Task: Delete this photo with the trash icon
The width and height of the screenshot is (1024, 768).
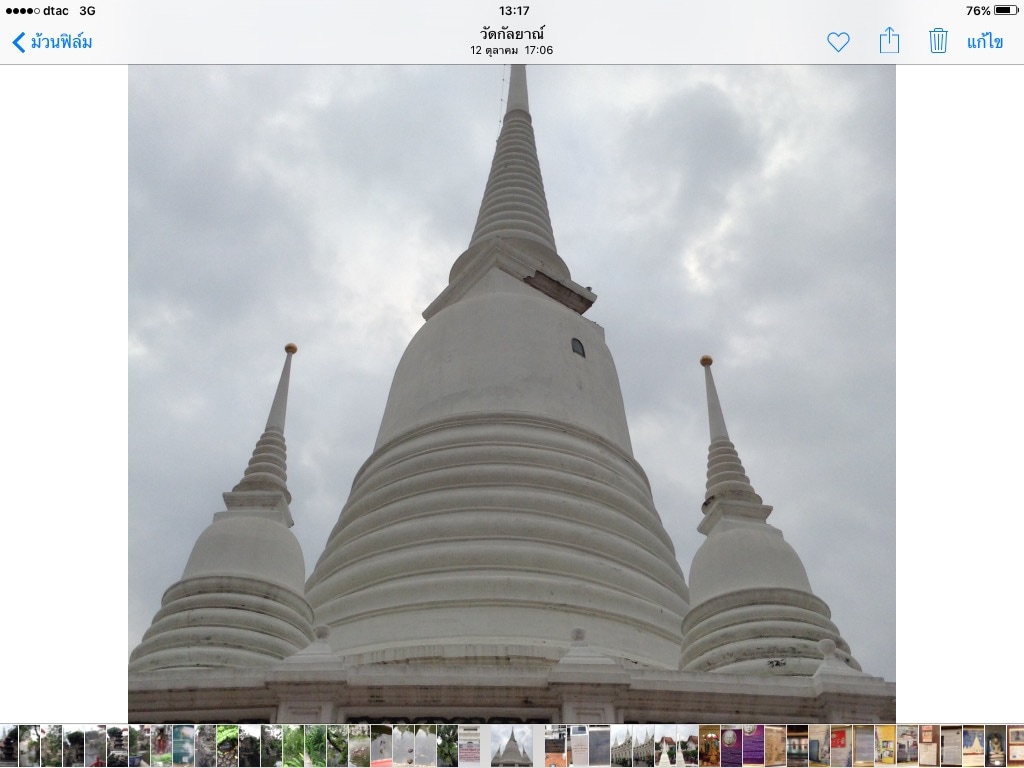Action: point(938,41)
